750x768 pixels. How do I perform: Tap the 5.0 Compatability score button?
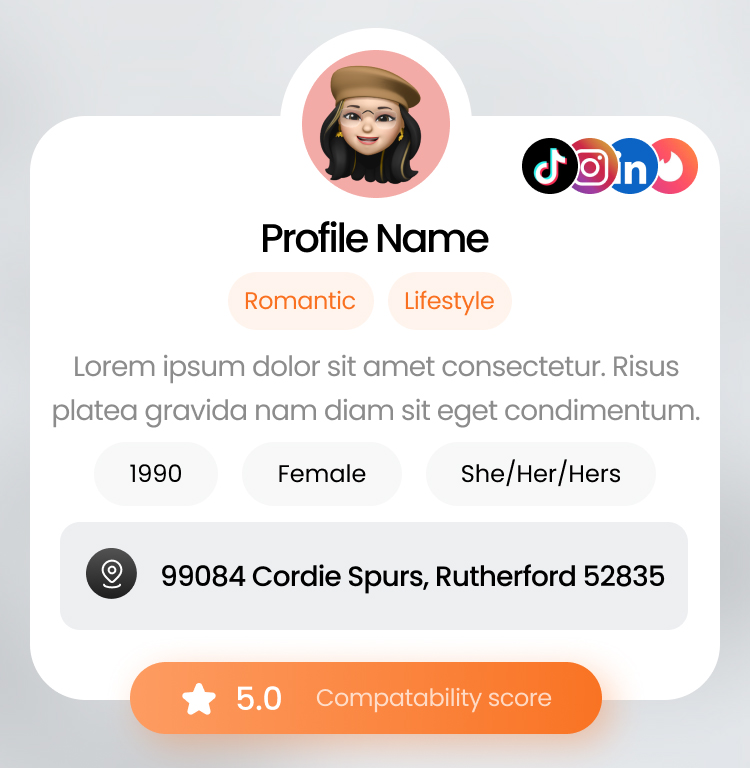[366, 698]
